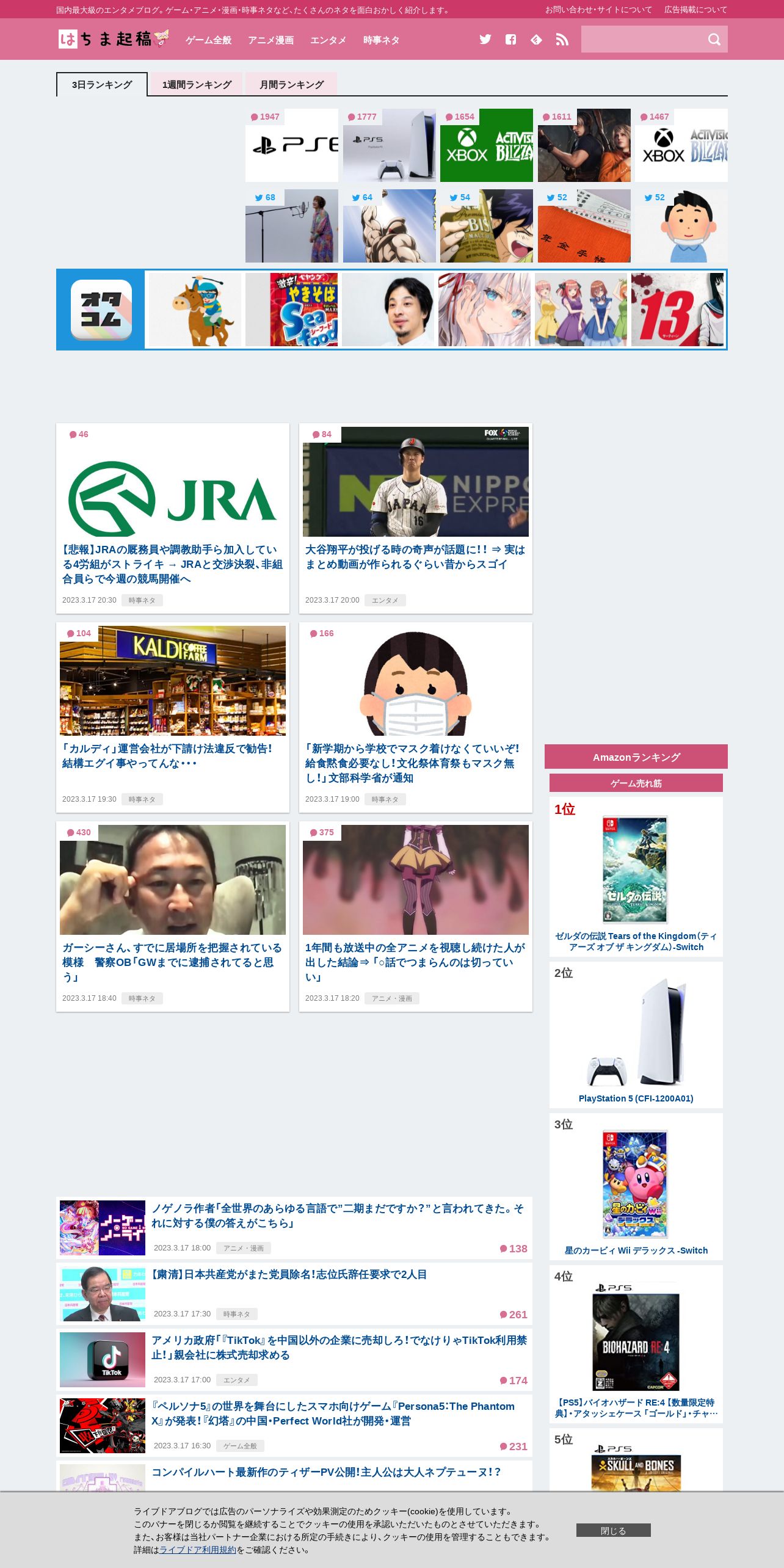Open the ペルソナ5 smartphone game article
Image resolution: width=784 pixels, height=1568 pixels.
click(333, 1414)
